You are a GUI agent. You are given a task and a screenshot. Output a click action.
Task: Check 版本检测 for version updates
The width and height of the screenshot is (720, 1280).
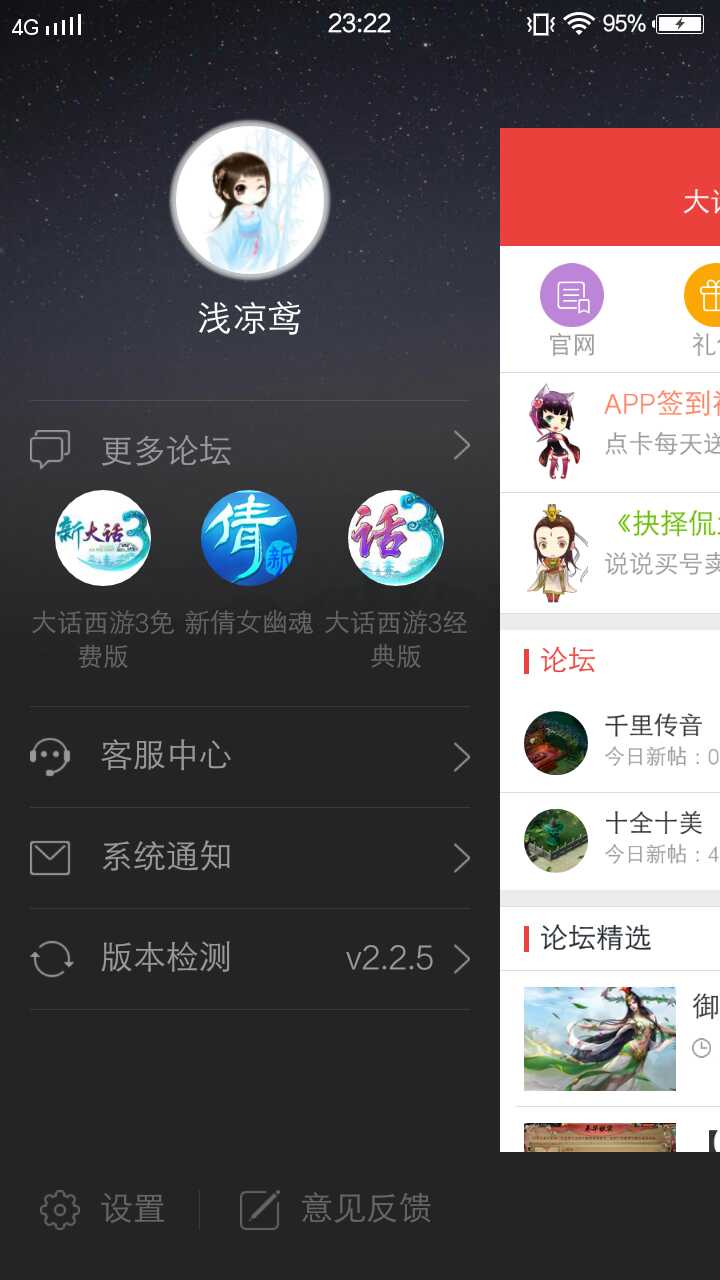249,959
